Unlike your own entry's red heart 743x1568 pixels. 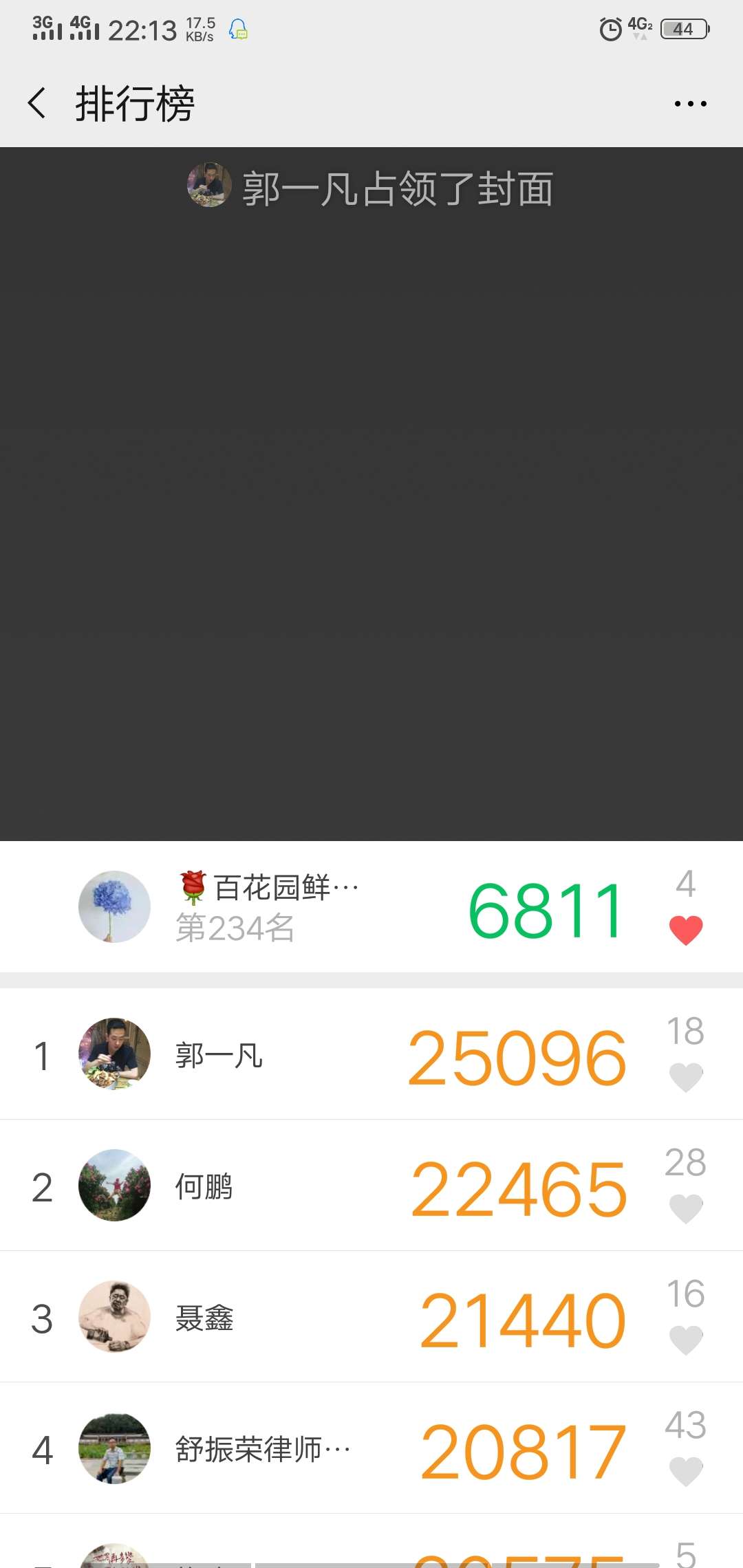(686, 930)
